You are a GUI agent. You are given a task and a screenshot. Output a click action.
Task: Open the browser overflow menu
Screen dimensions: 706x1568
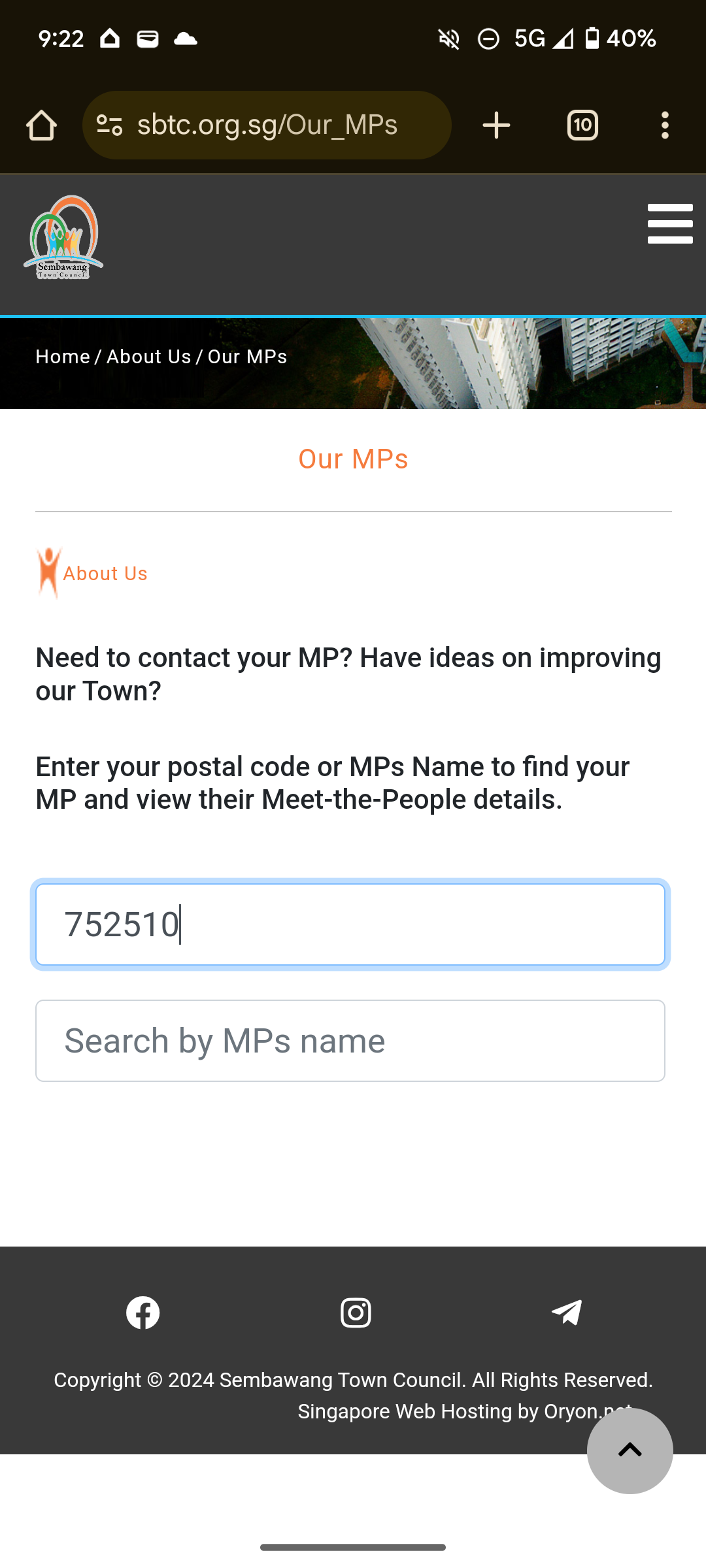tap(665, 125)
